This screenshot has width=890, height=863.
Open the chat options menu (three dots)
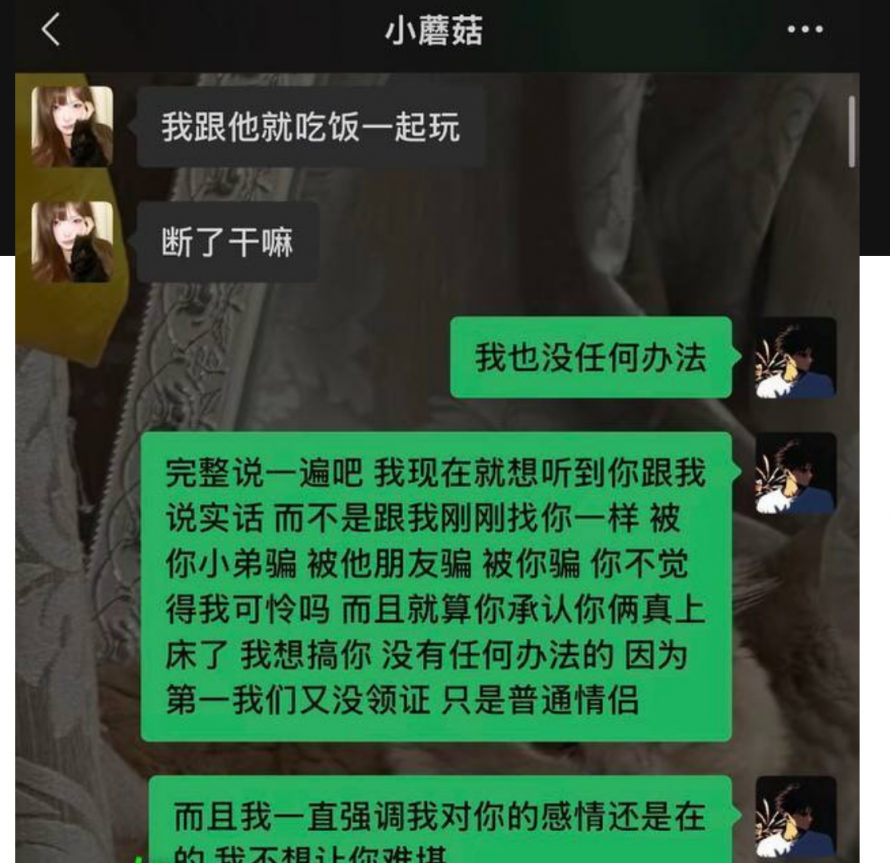coord(805,30)
